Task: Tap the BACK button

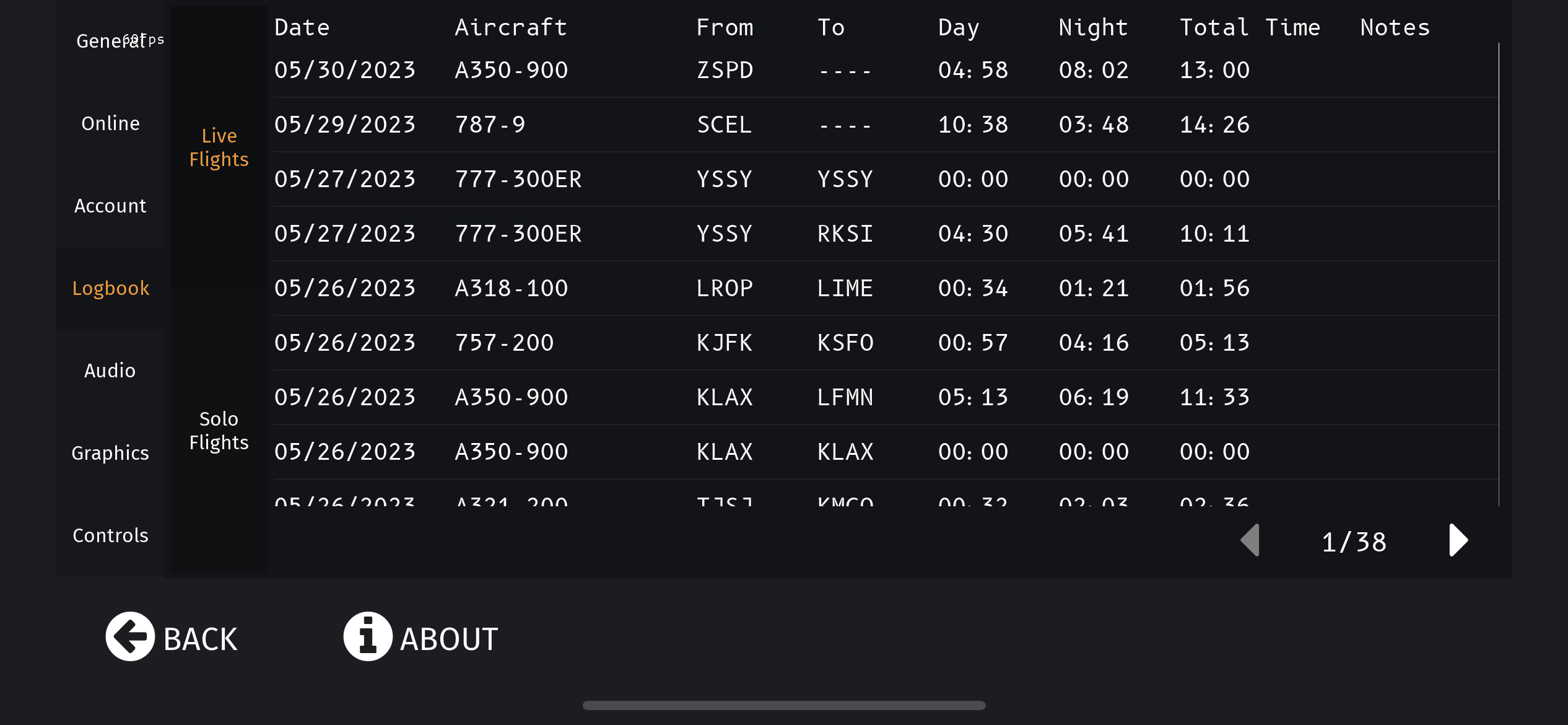Action: 172,638
